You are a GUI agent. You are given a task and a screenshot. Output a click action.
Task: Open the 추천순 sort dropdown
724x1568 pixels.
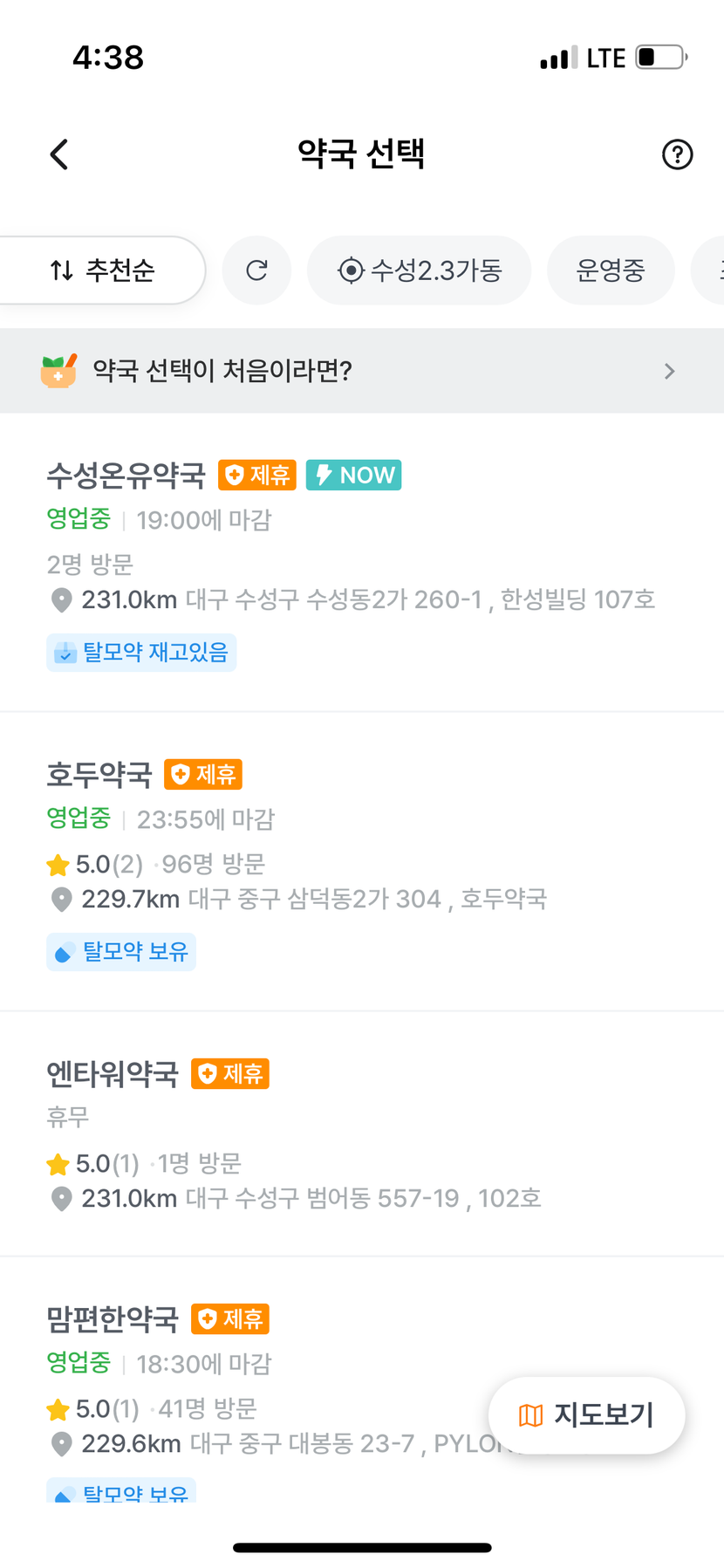pos(102,270)
